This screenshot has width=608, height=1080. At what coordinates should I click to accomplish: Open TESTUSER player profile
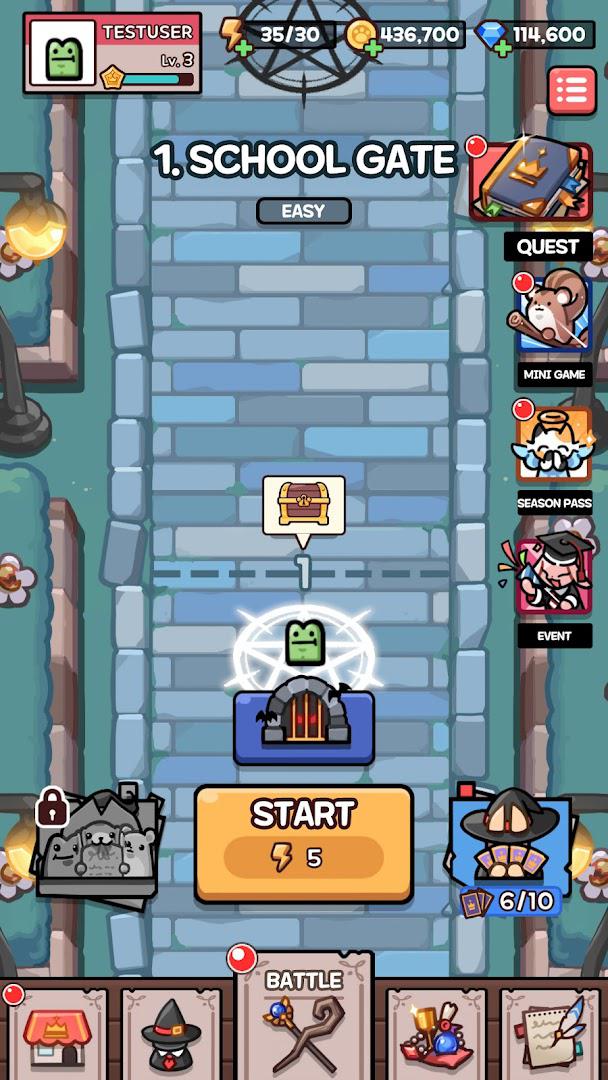coord(112,54)
